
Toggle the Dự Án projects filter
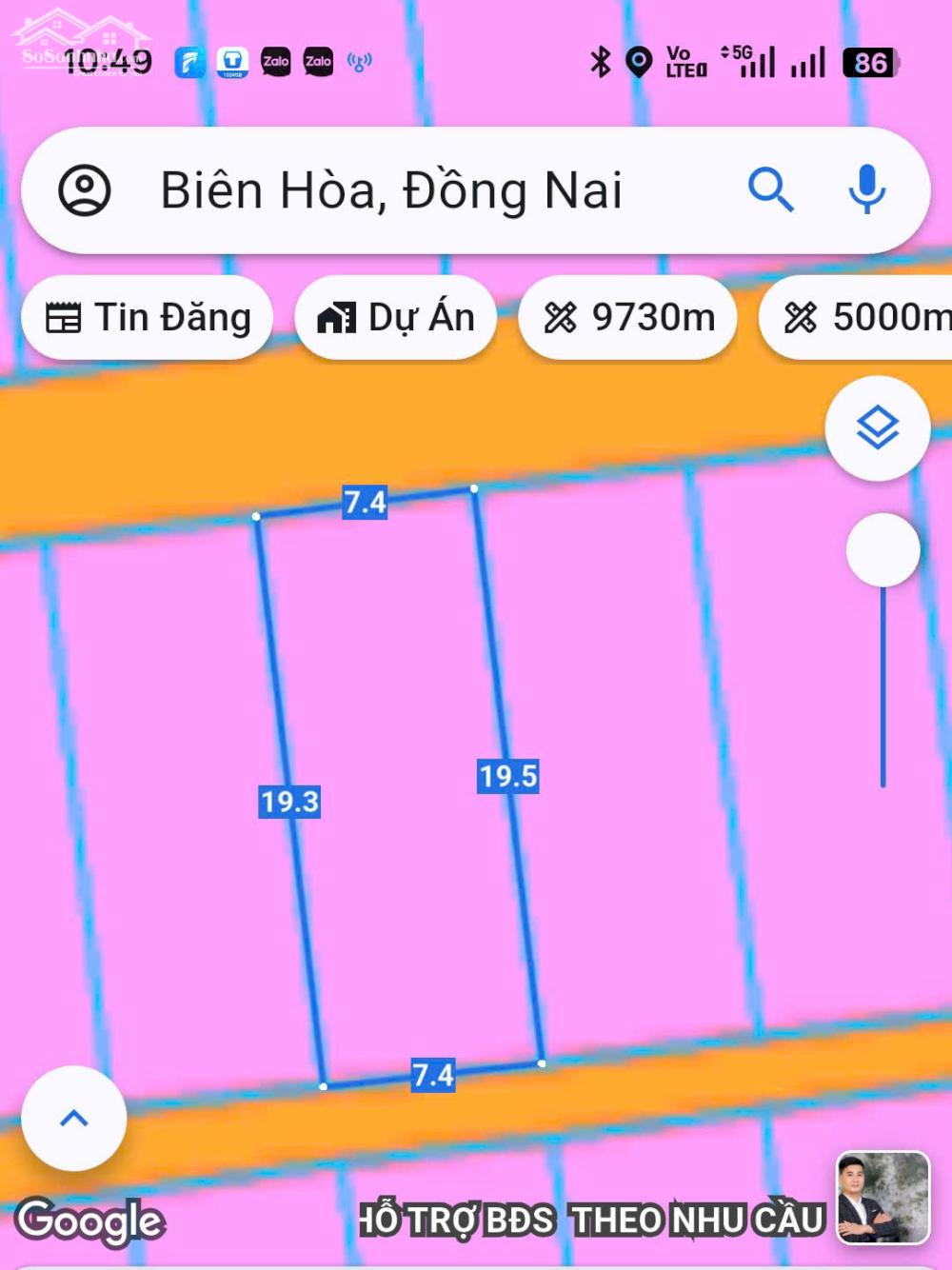coord(396,317)
